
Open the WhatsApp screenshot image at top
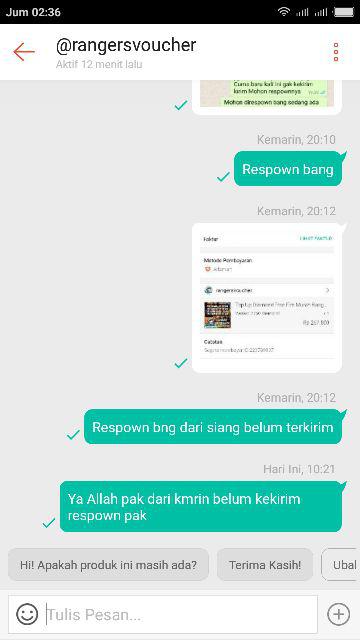click(x=267, y=97)
